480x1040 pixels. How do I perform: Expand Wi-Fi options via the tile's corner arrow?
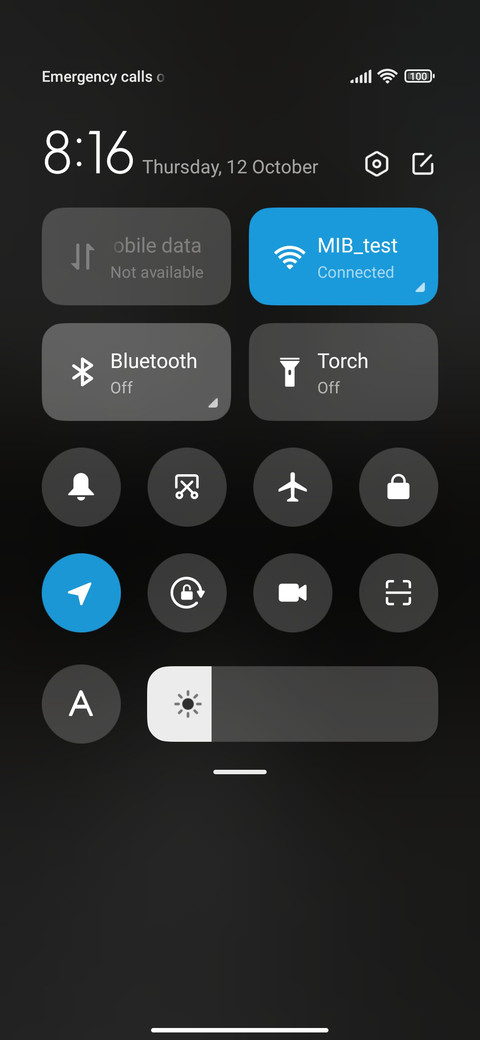420,287
